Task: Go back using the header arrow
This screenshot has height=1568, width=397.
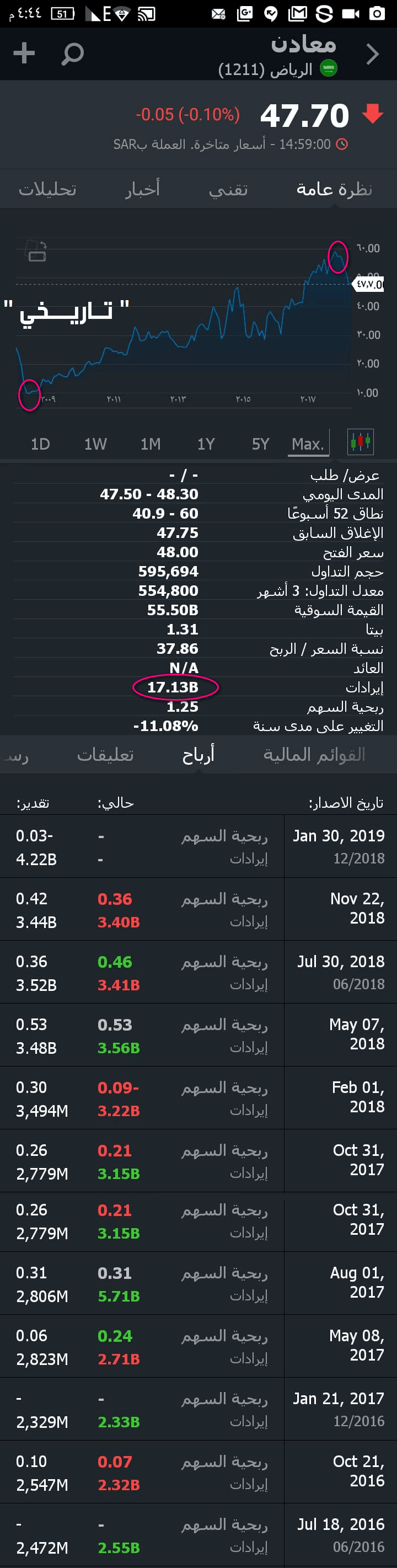Action: [373, 54]
